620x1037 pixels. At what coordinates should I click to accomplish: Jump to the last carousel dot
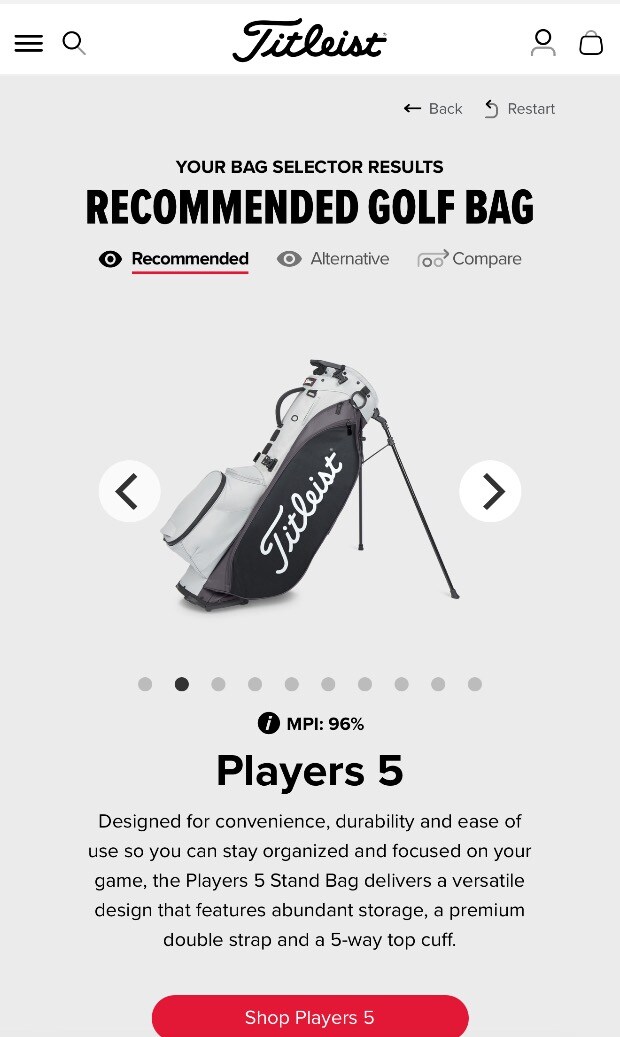[475, 684]
